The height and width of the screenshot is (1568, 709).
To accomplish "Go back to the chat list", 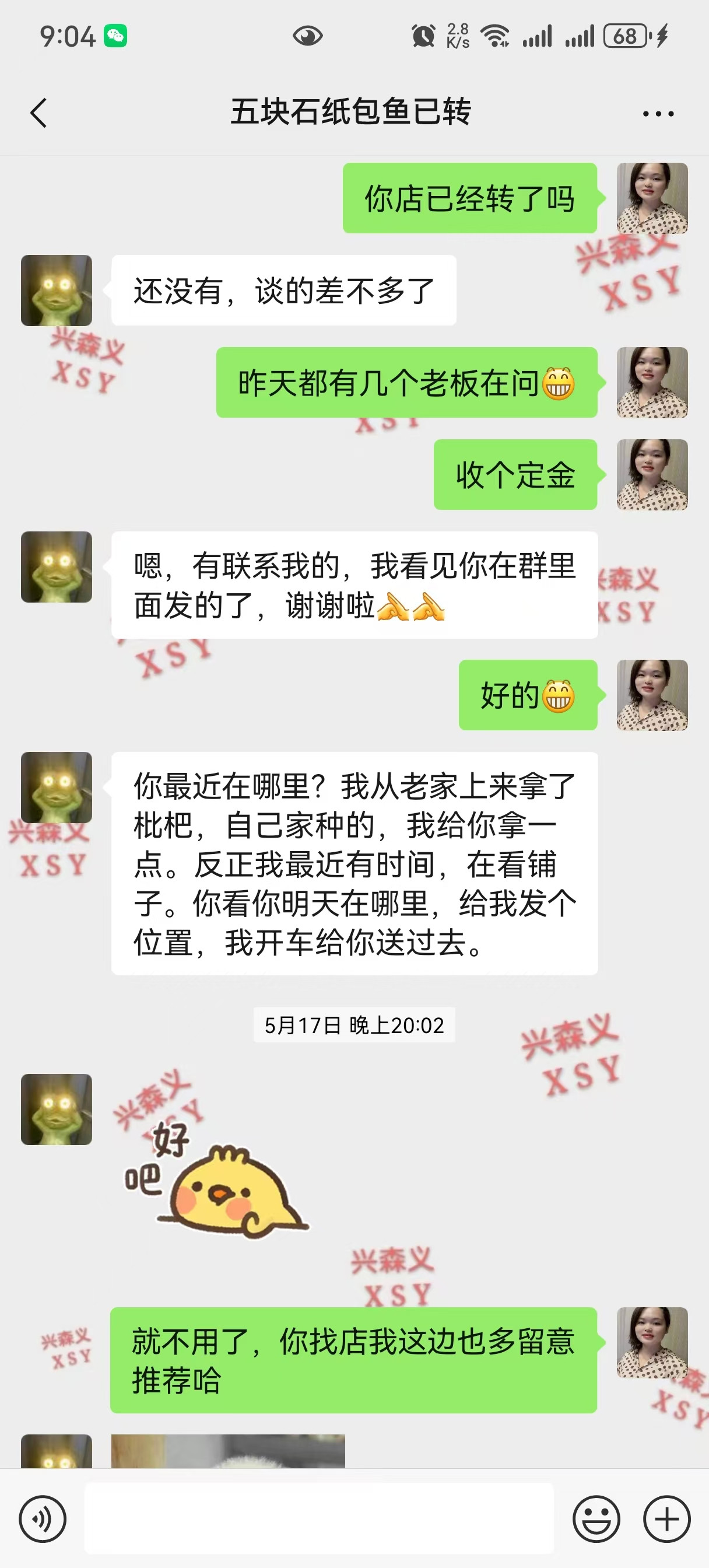I will pyautogui.click(x=38, y=113).
